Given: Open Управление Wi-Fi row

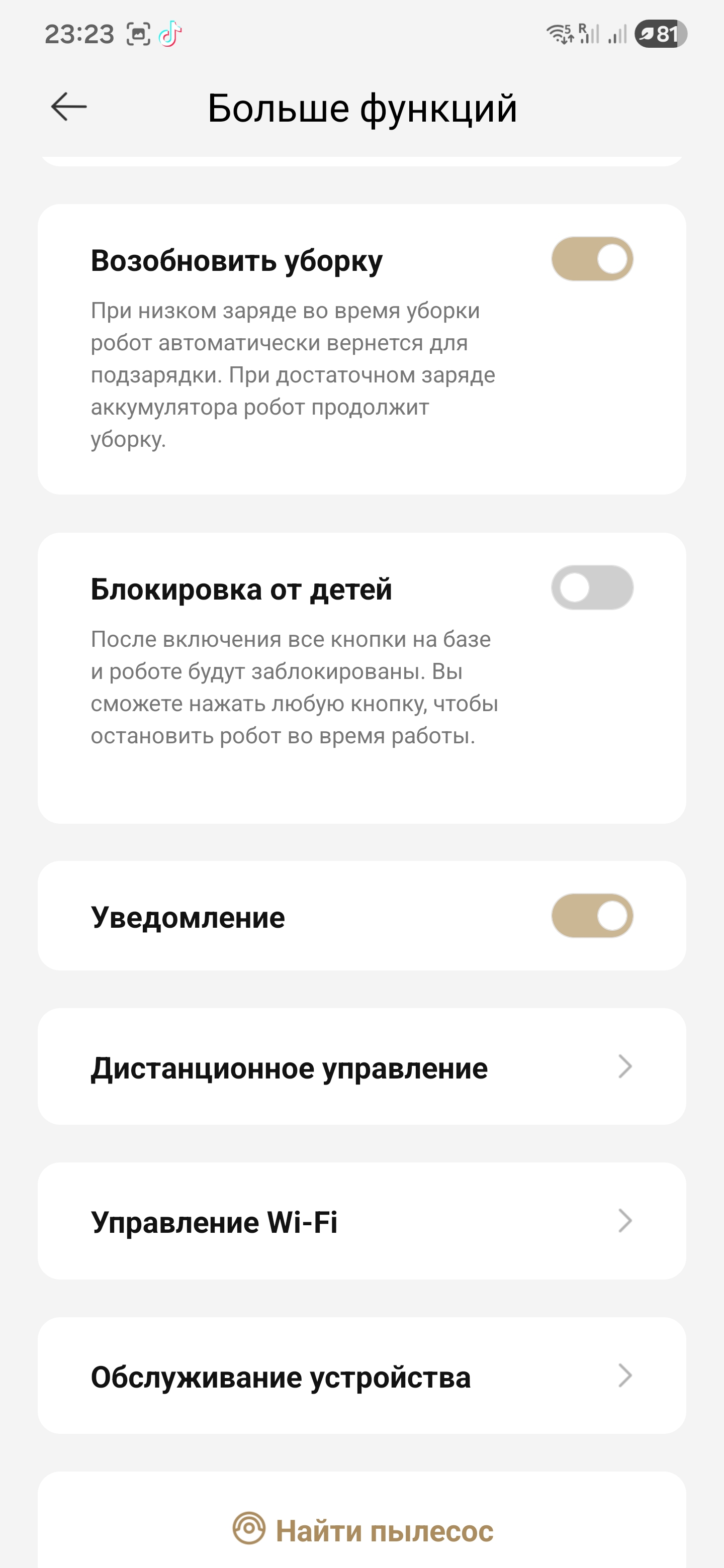Looking at the screenshot, I should point(361,1222).
